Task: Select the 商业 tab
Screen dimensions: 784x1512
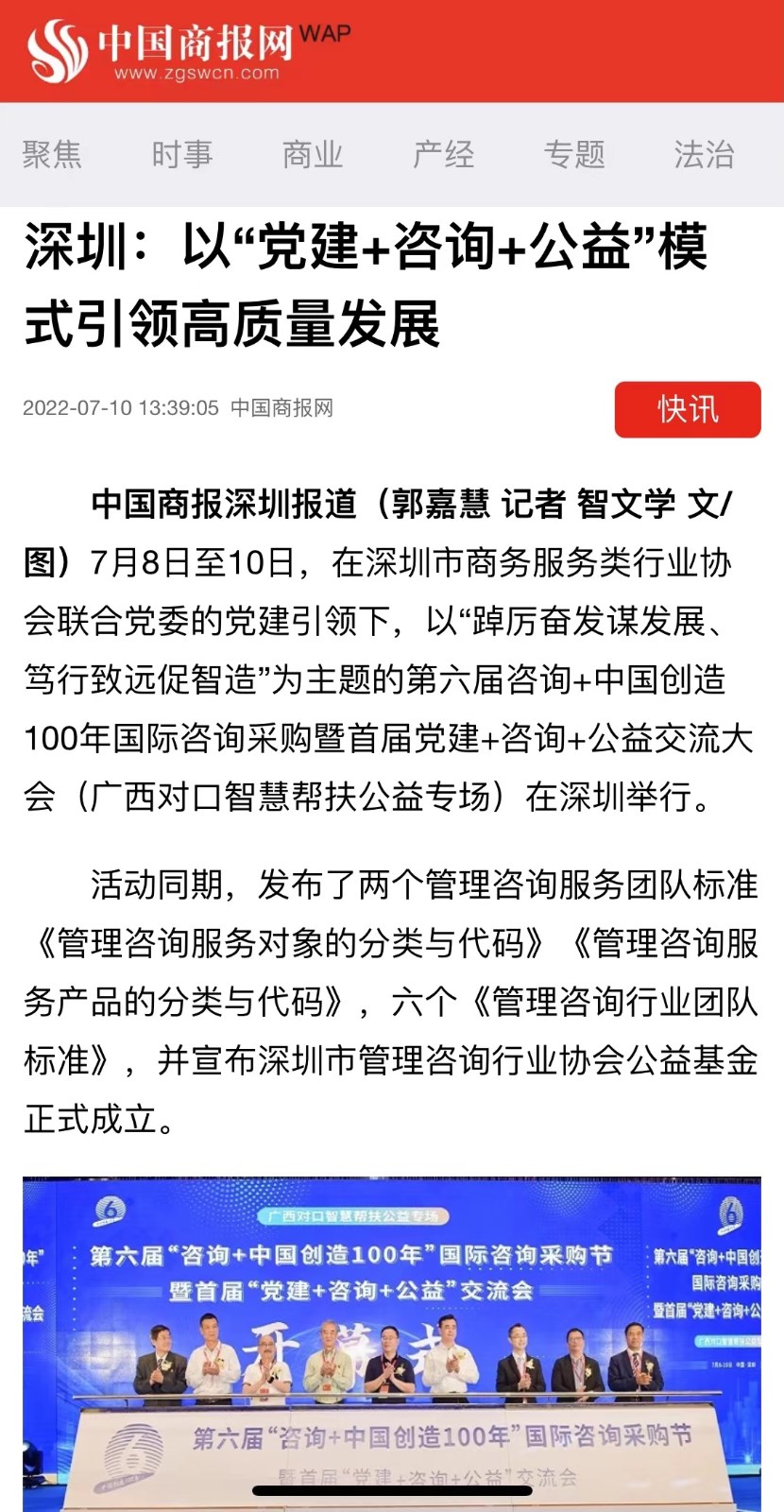Action: point(312,154)
